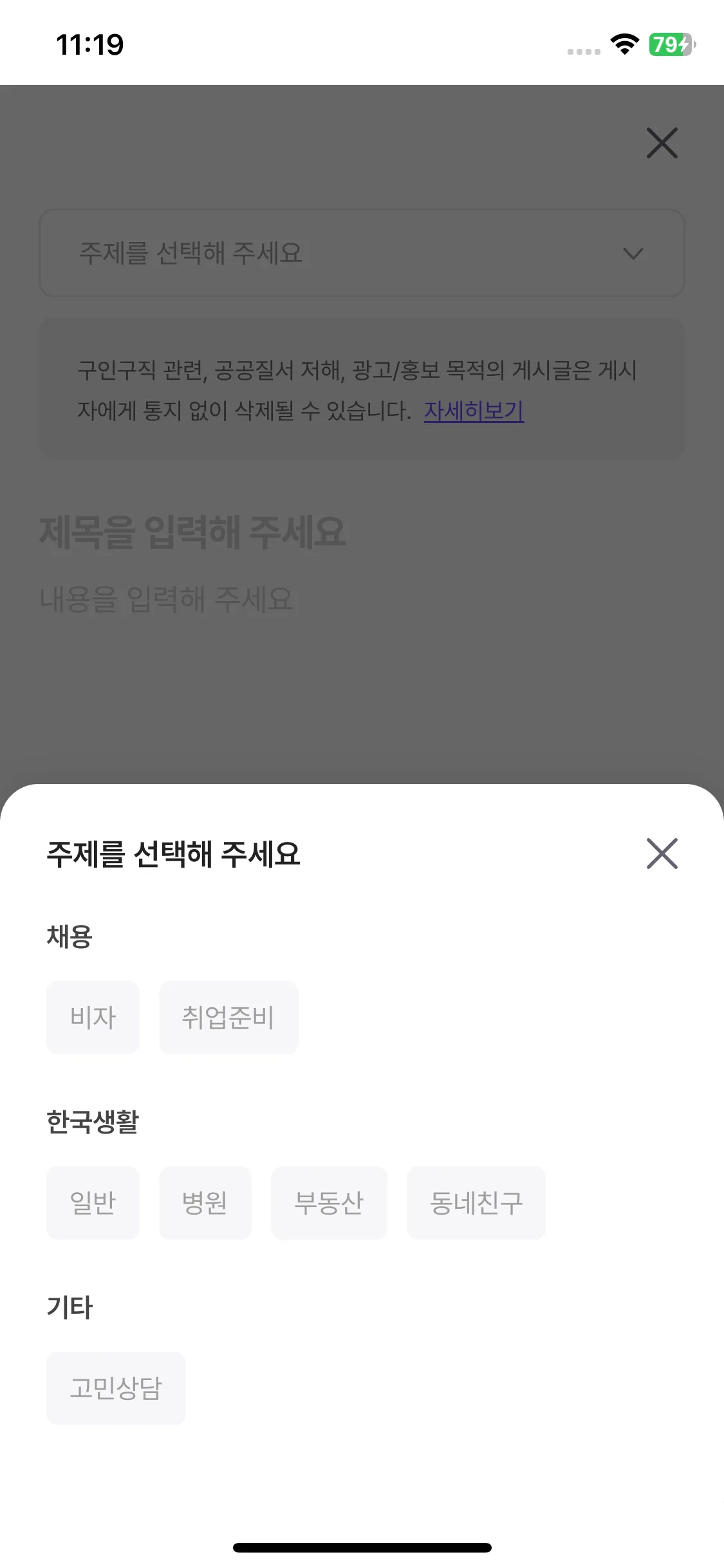Image resolution: width=724 pixels, height=1568 pixels.
Task: Select the 비자 topic chip
Action: pos(93,1018)
